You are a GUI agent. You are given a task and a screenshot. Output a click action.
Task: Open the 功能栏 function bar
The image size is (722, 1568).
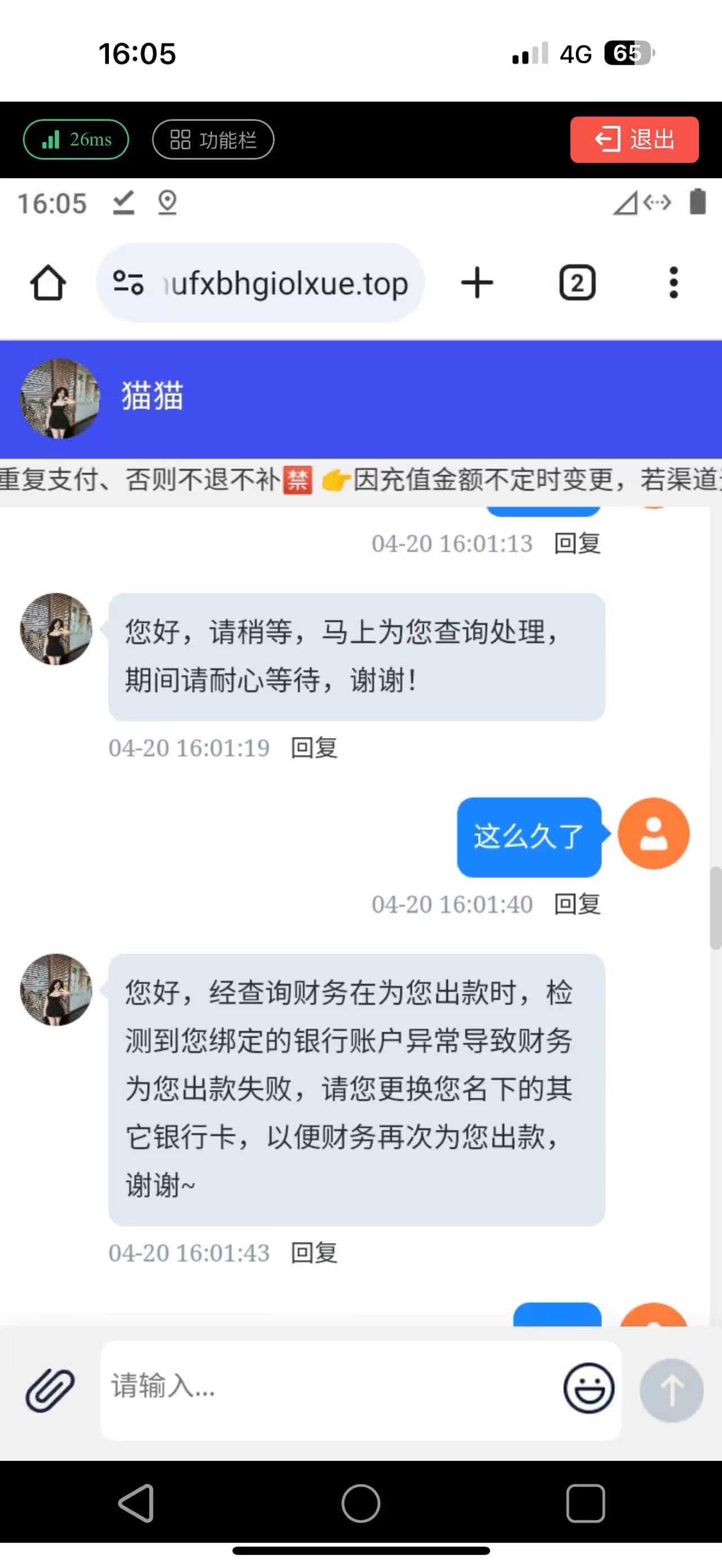click(213, 139)
